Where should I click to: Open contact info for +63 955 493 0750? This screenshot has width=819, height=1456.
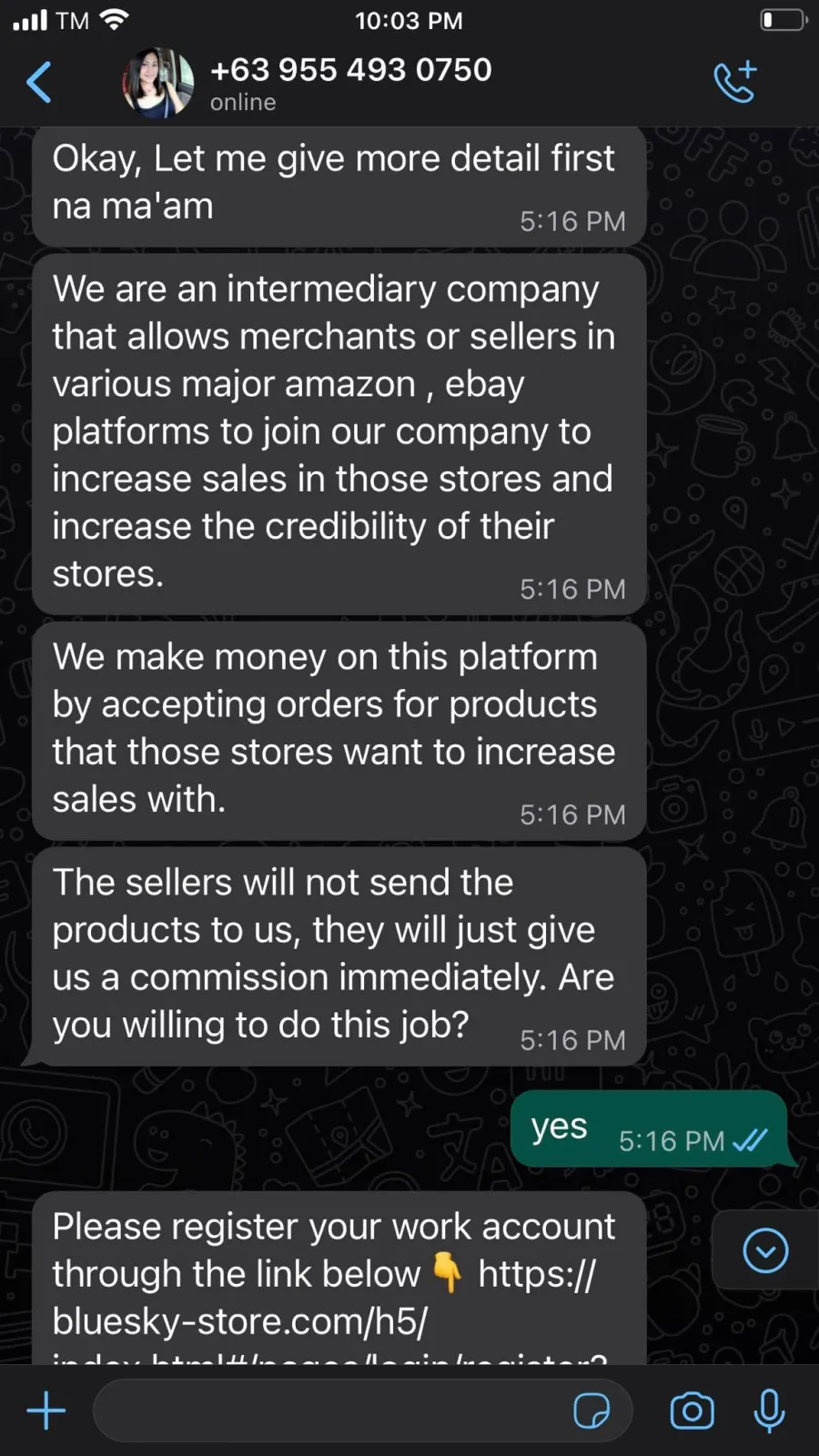coord(350,82)
